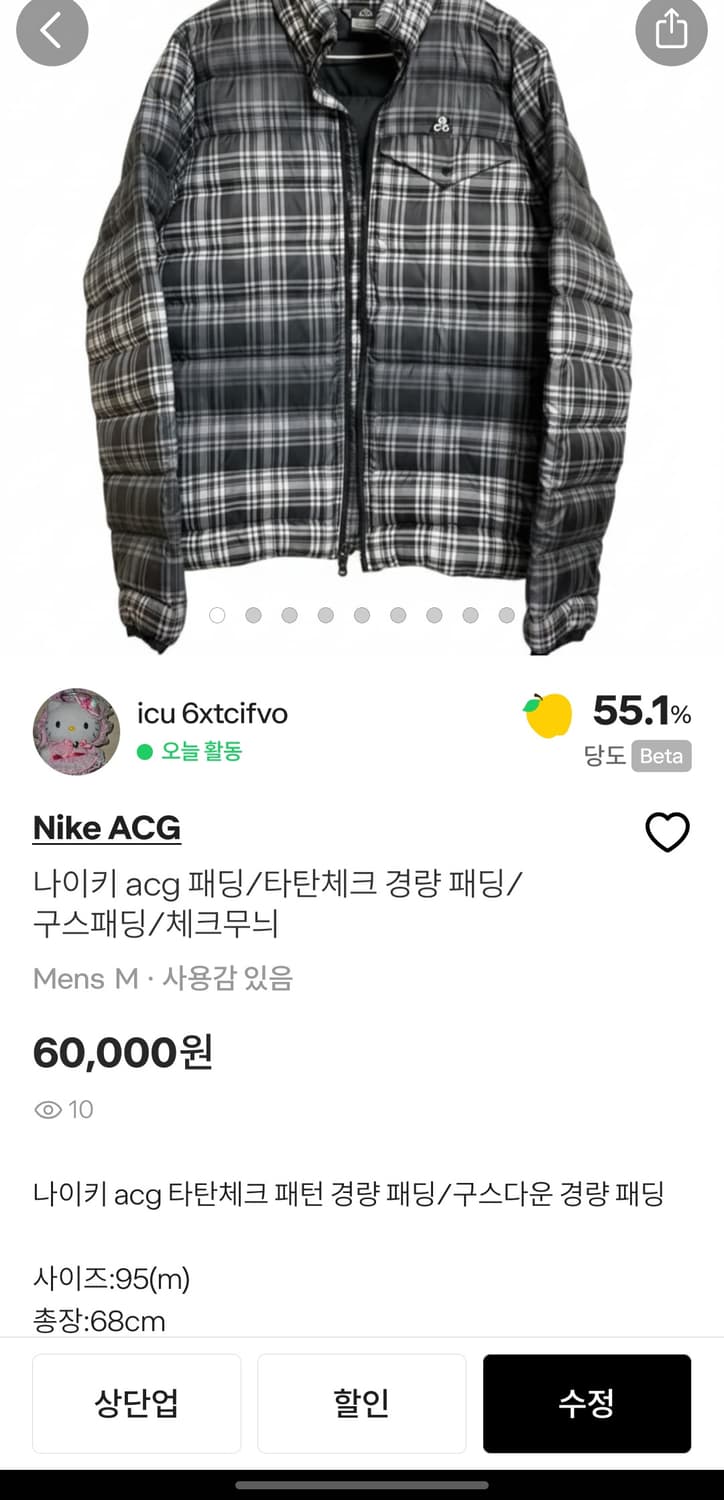This screenshot has height=1500, width=724.
Task: Select the first image carousel dot
Action: pos(217,616)
